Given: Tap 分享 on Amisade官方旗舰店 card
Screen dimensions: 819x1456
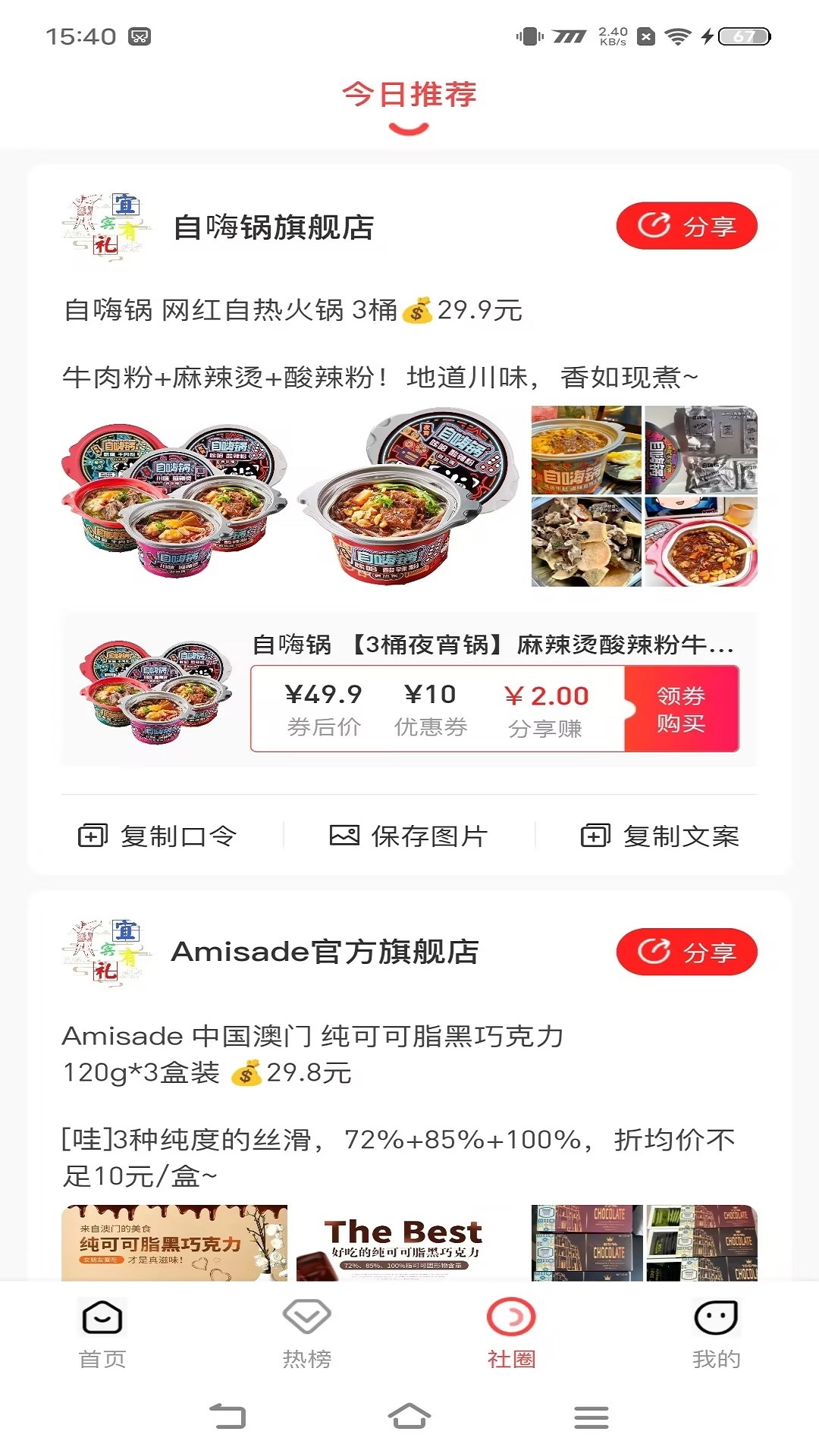Looking at the screenshot, I should click(x=689, y=952).
